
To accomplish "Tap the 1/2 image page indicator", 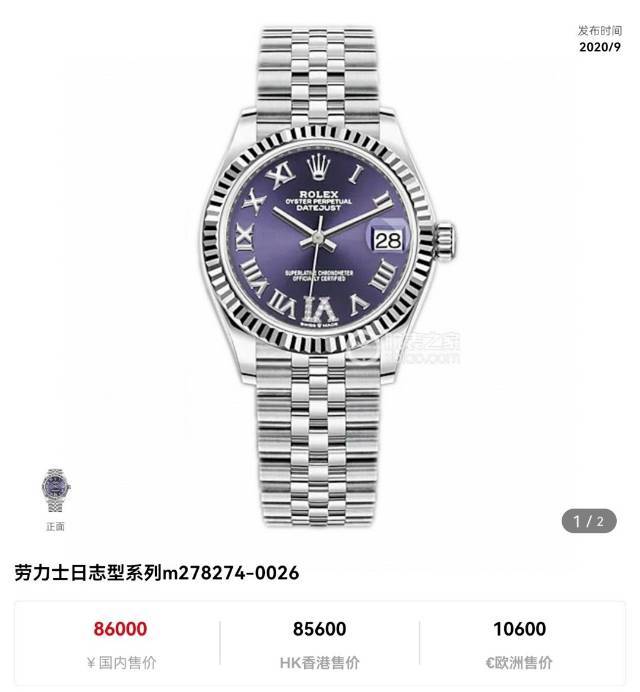I will point(587,520).
